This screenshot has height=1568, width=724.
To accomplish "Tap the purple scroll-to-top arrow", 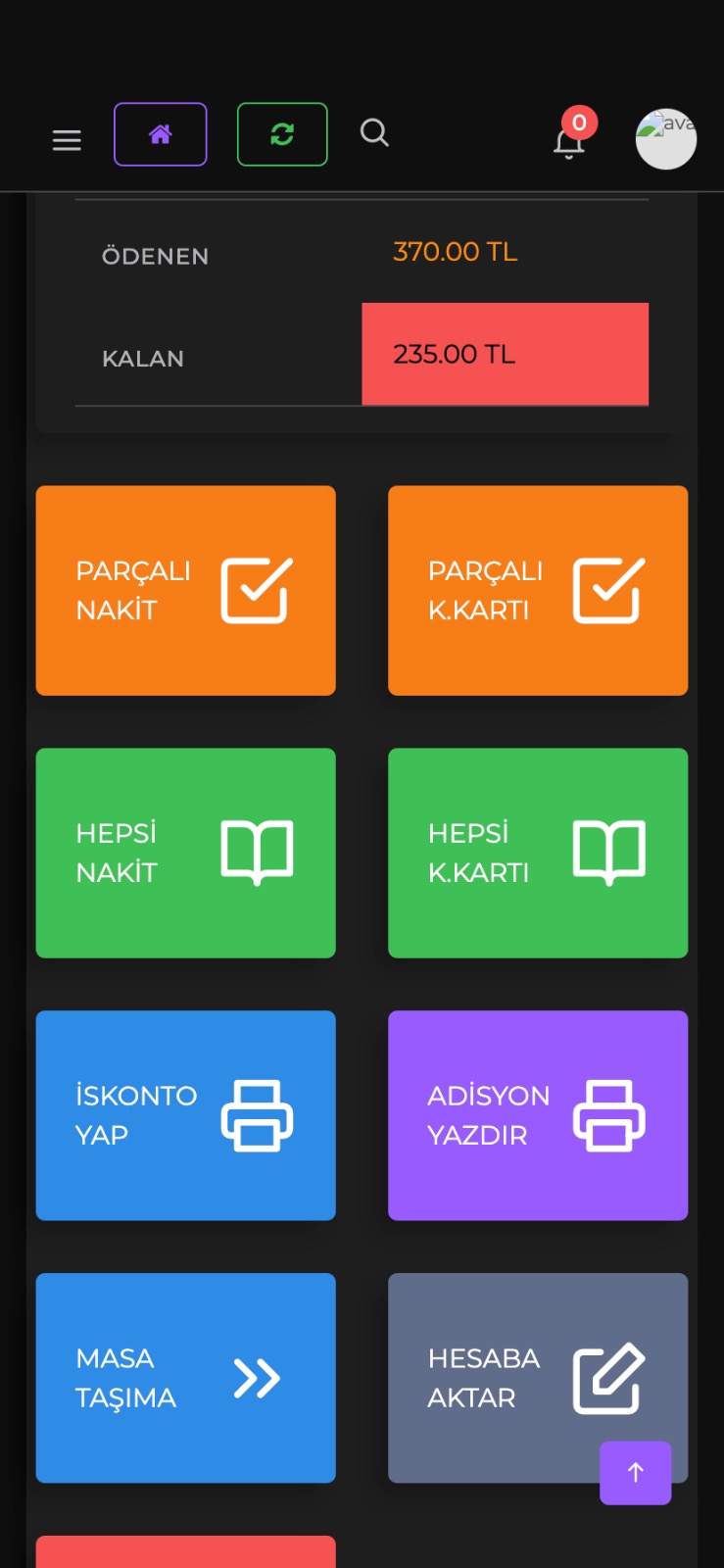I will pos(636,1472).
